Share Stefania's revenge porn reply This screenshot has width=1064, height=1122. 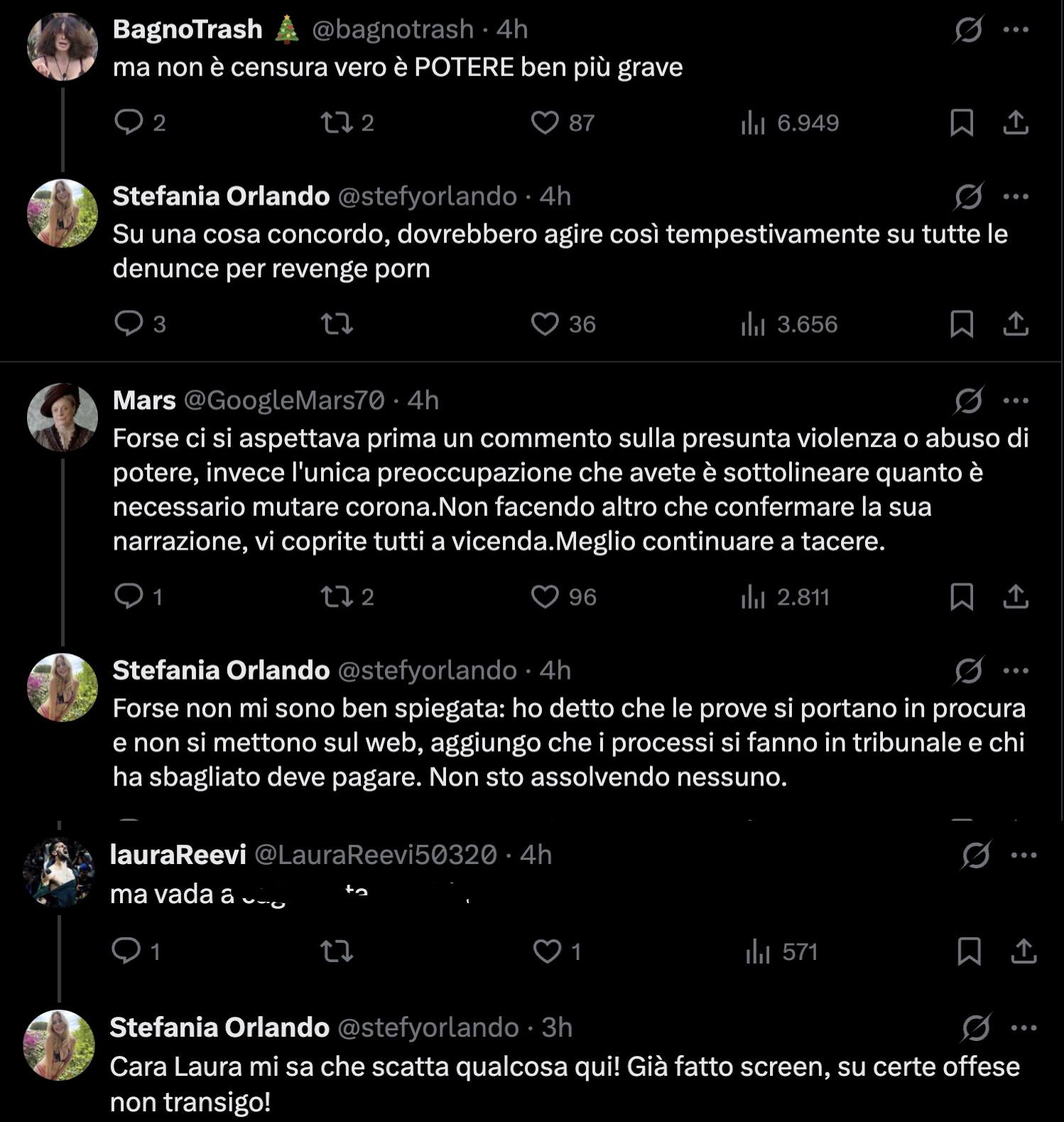point(1016,325)
